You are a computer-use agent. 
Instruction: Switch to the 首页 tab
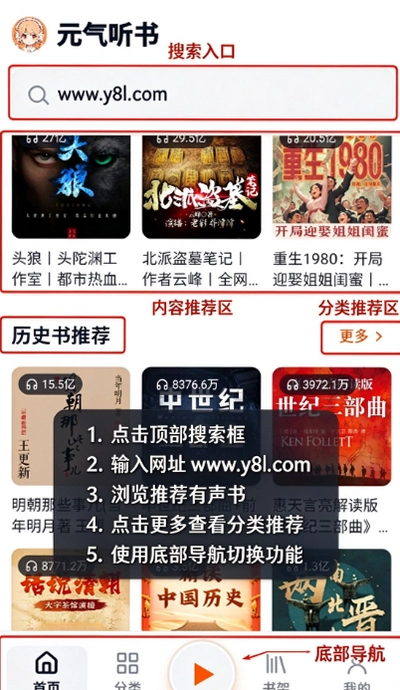tap(47, 669)
